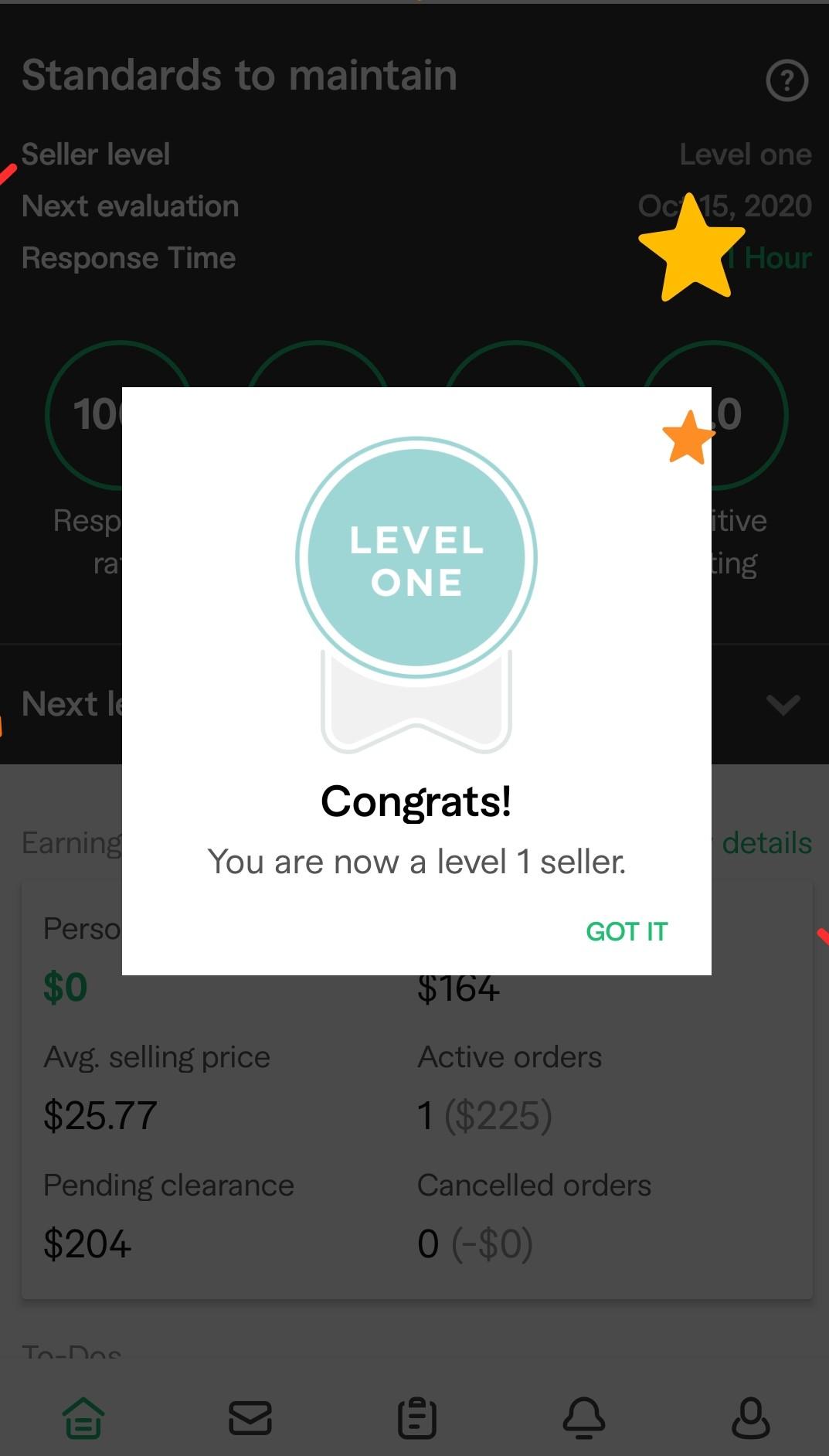
Task: Open the notifications bell tab
Action: (x=583, y=1418)
